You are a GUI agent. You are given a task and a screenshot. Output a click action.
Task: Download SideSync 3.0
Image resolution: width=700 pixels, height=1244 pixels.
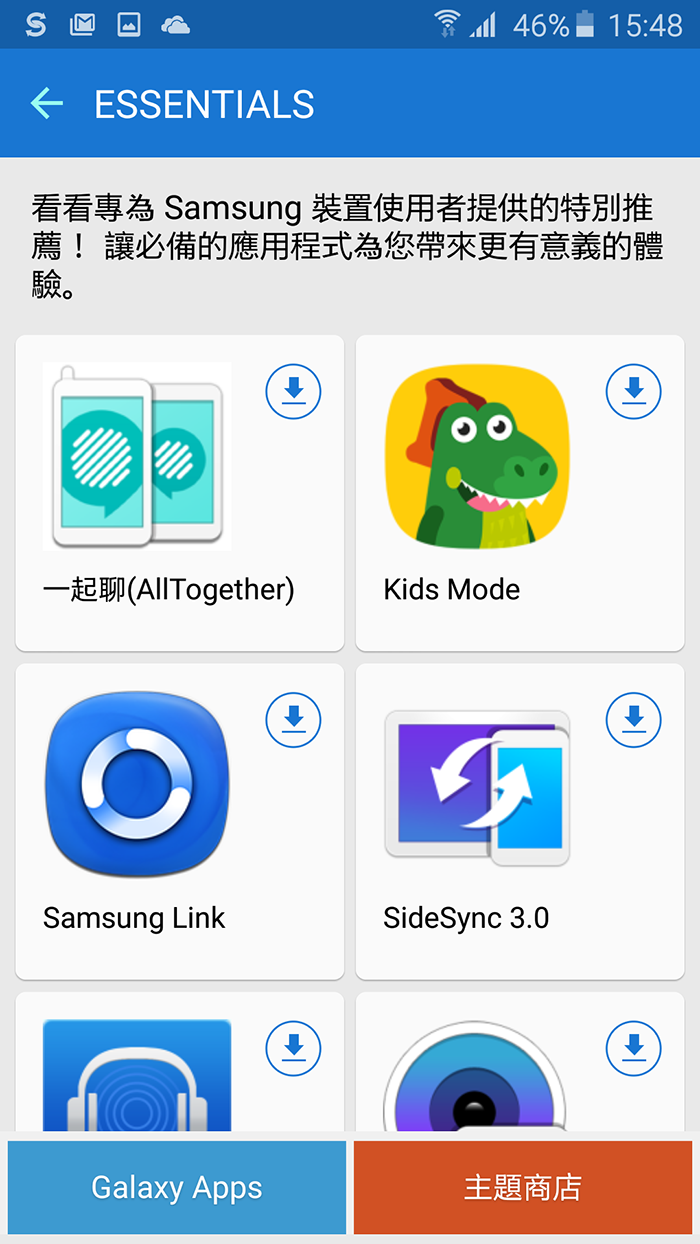(x=634, y=720)
